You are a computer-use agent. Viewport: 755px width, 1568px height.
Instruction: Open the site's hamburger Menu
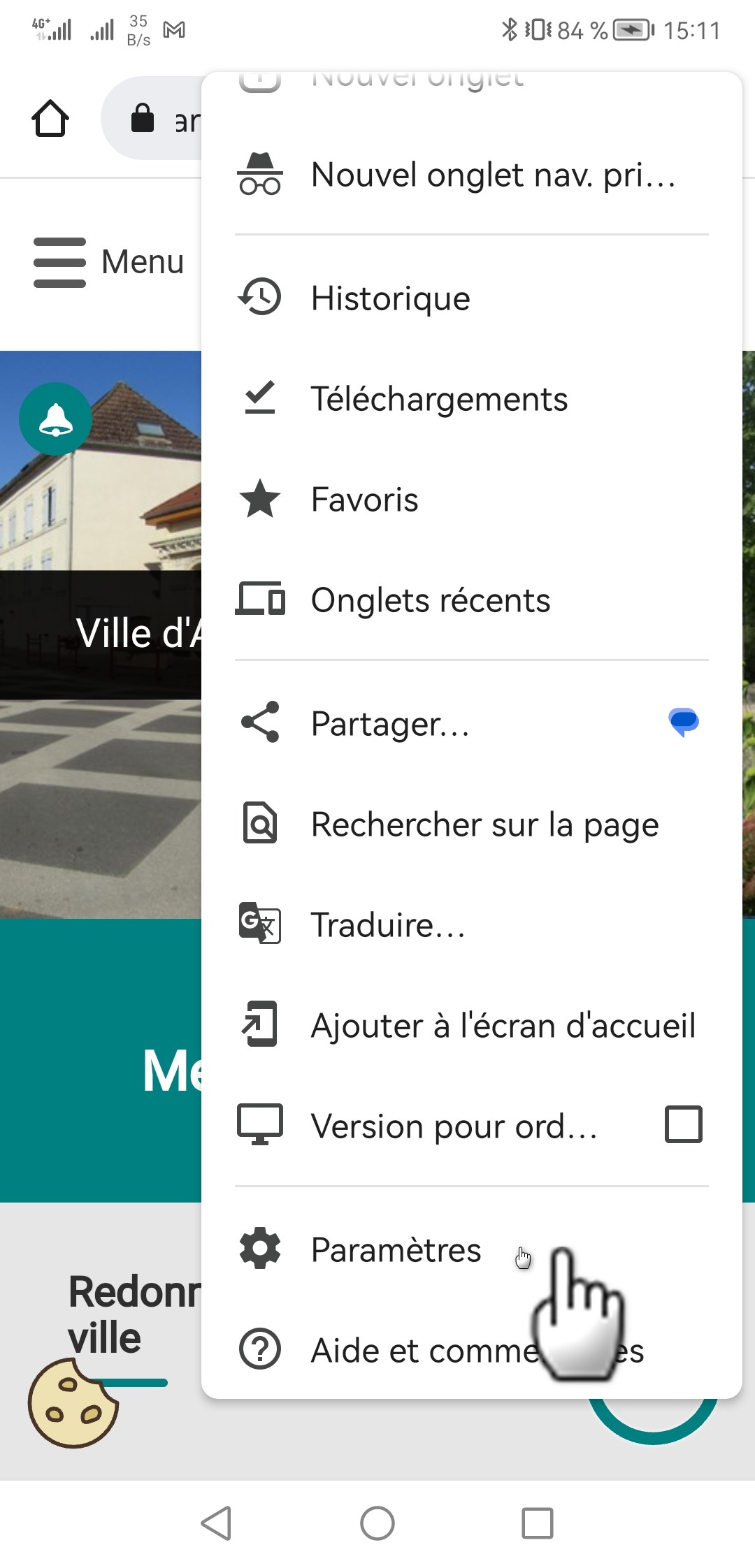click(108, 263)
